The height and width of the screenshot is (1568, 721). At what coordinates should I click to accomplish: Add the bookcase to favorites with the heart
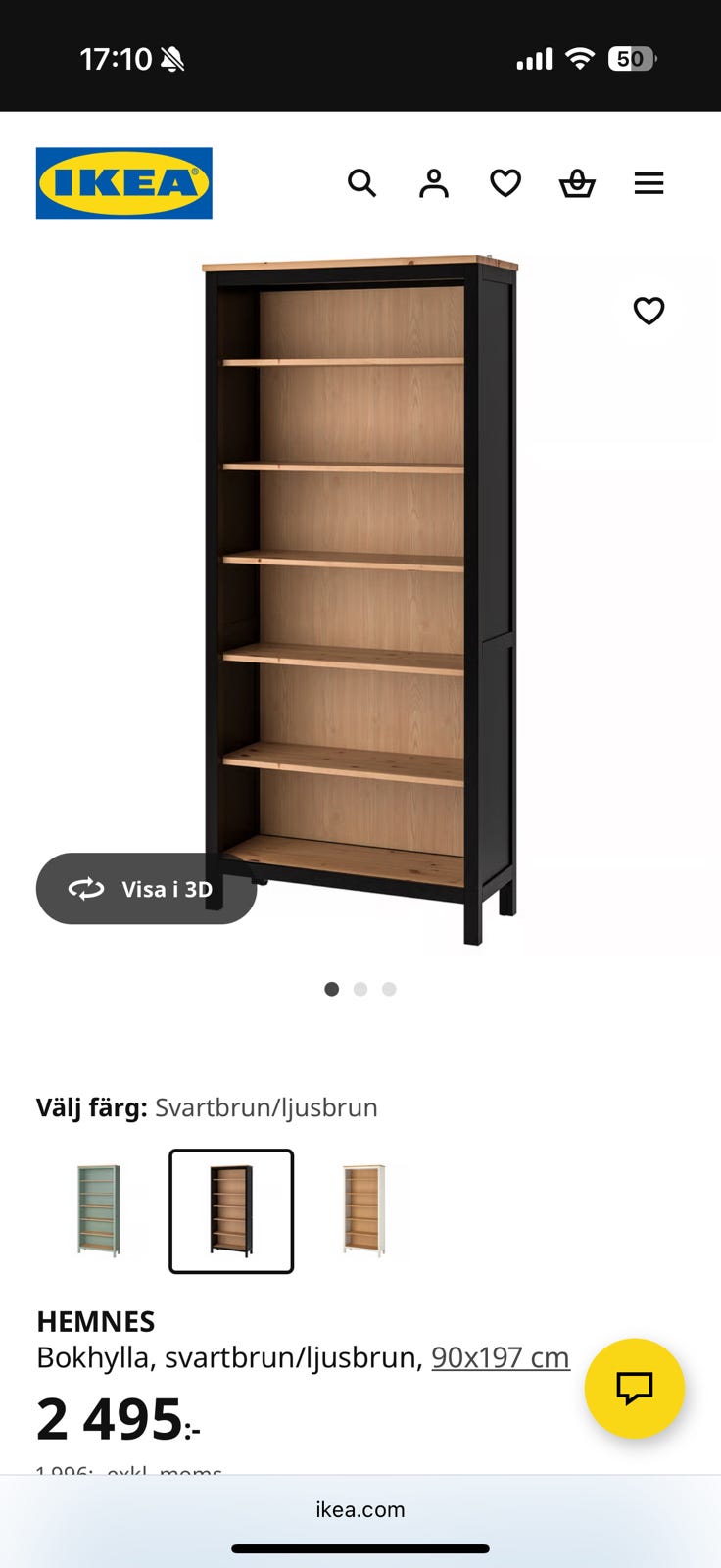point(649,311)
